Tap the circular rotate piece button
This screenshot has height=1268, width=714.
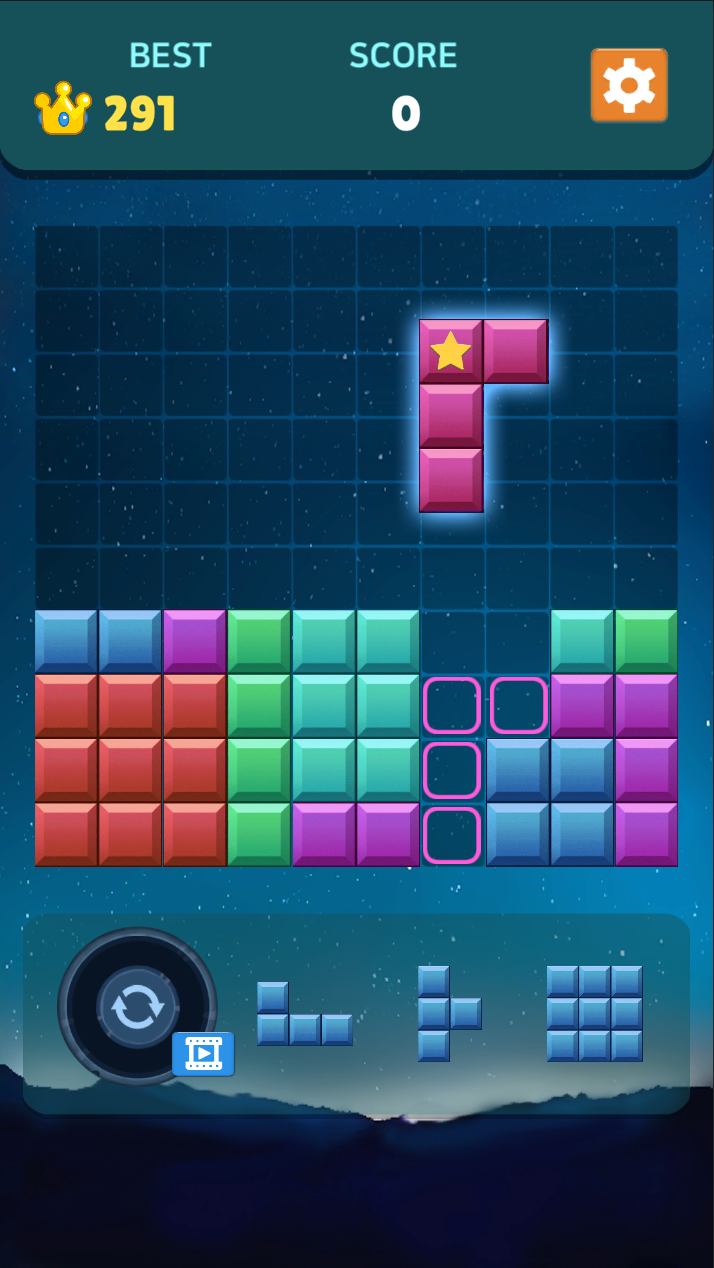tap(137, 1006)
